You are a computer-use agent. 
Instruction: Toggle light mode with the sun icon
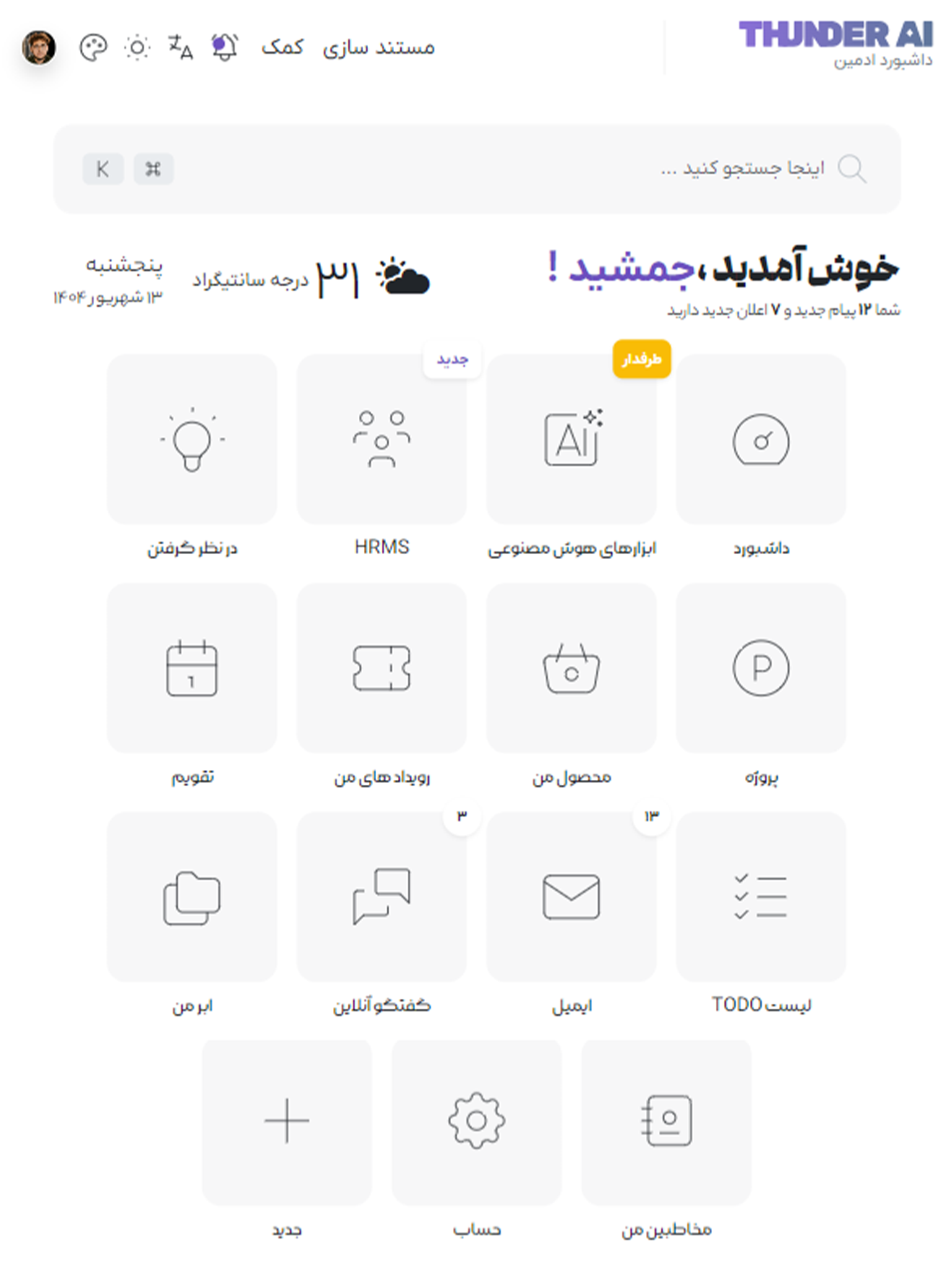[137, 48]
